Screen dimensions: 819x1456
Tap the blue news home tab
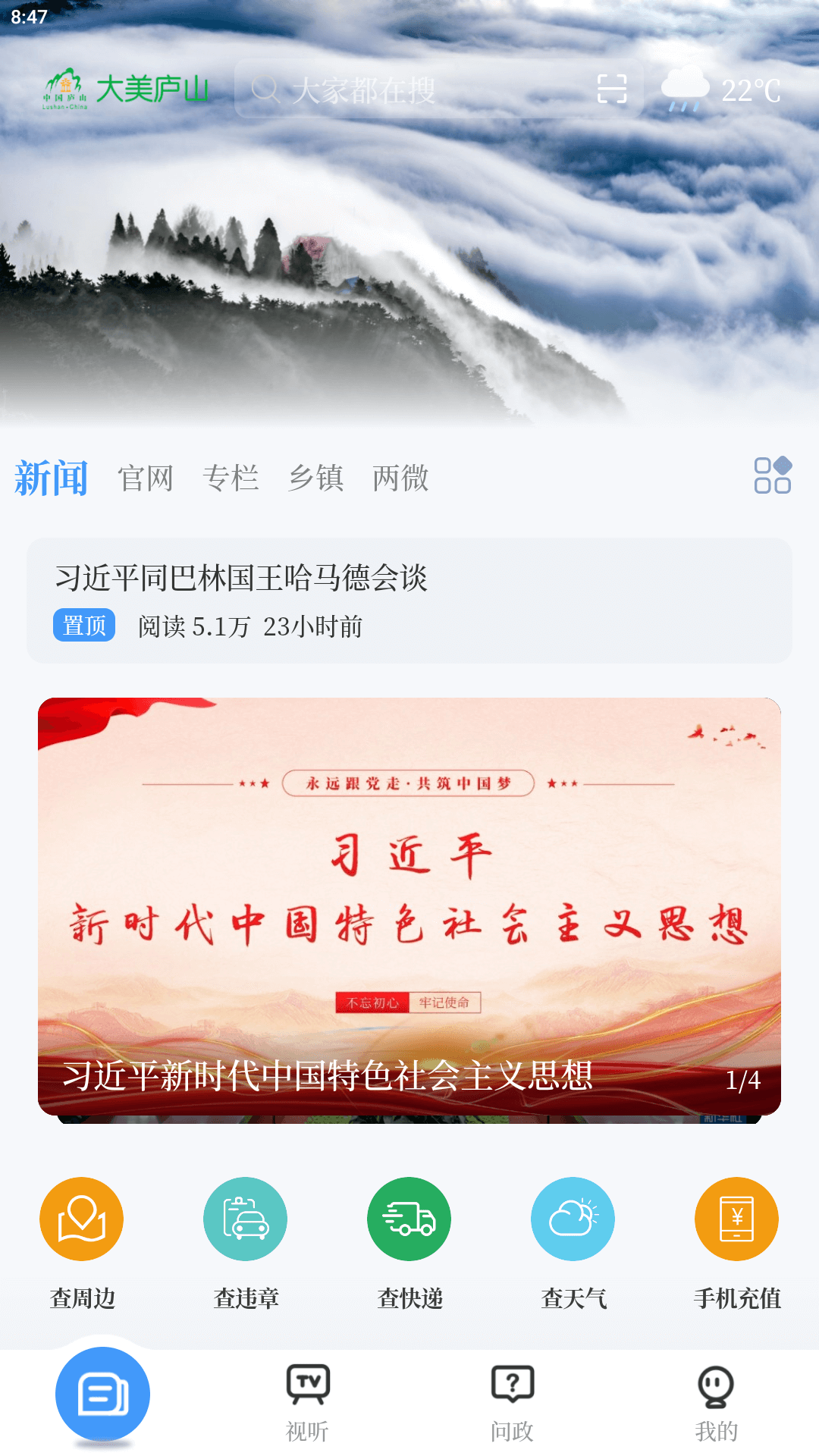coord(102,1394)
